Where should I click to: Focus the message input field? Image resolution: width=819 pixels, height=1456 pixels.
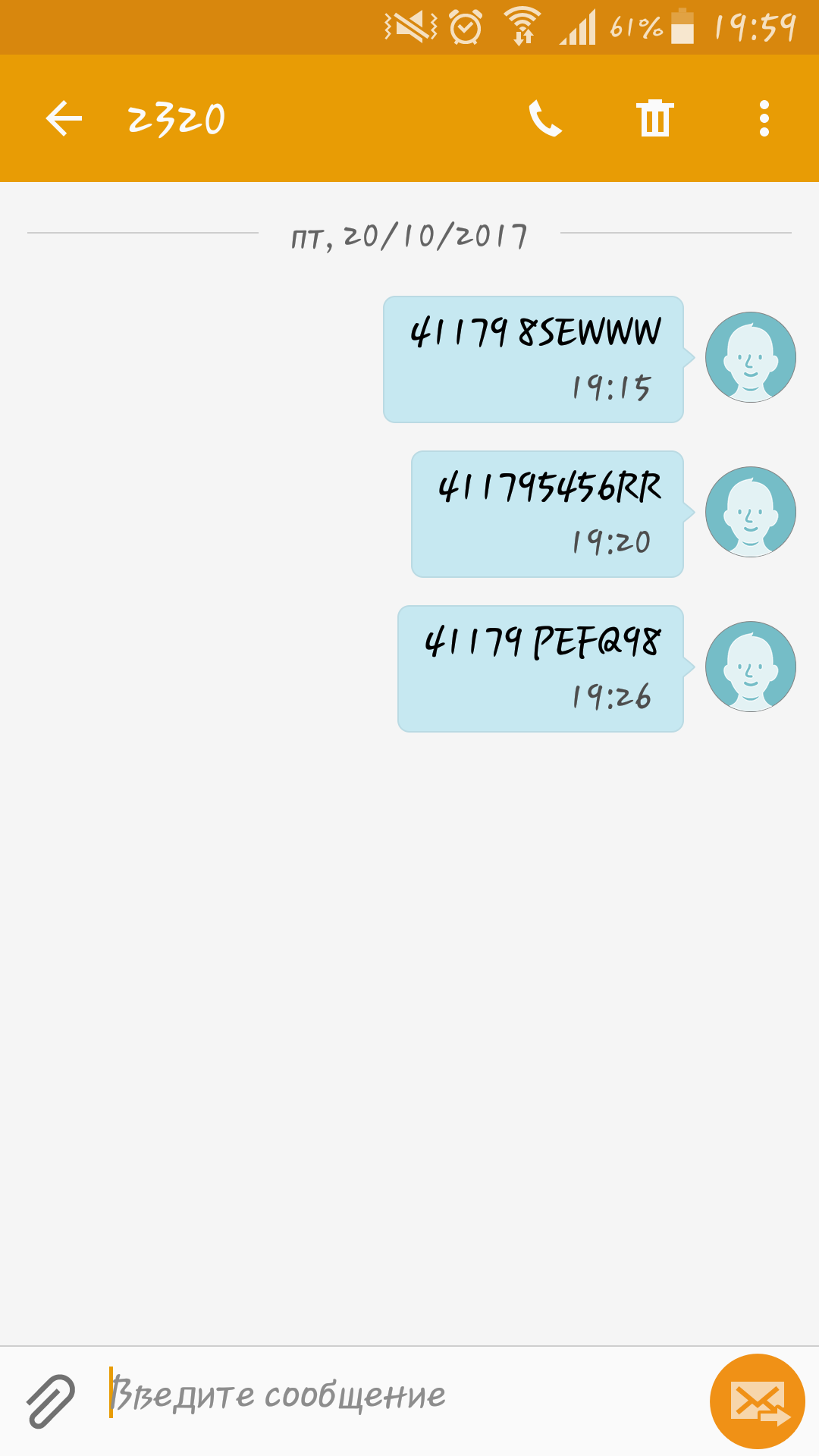coord(394,1395)
